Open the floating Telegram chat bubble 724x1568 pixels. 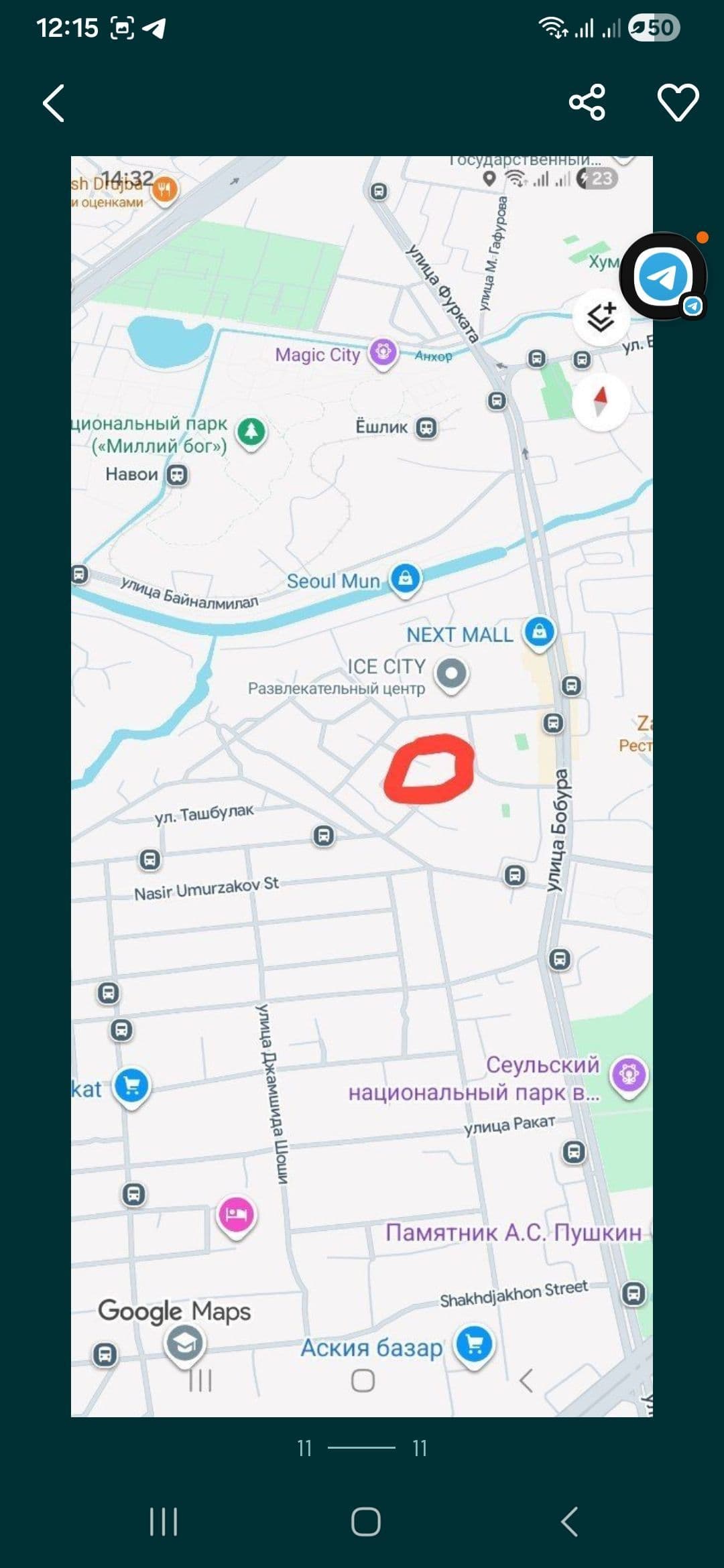tap(663, 276)
